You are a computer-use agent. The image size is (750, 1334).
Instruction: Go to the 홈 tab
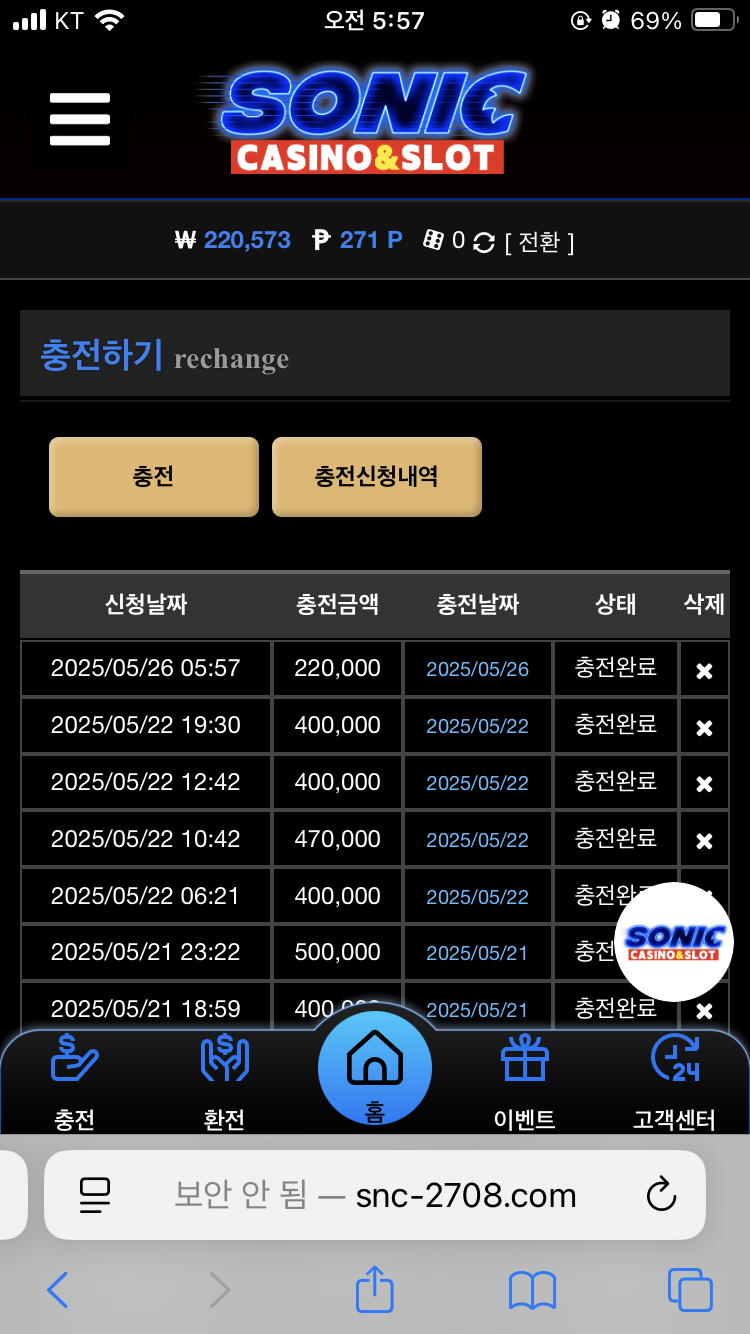(x=375, y=1069)
